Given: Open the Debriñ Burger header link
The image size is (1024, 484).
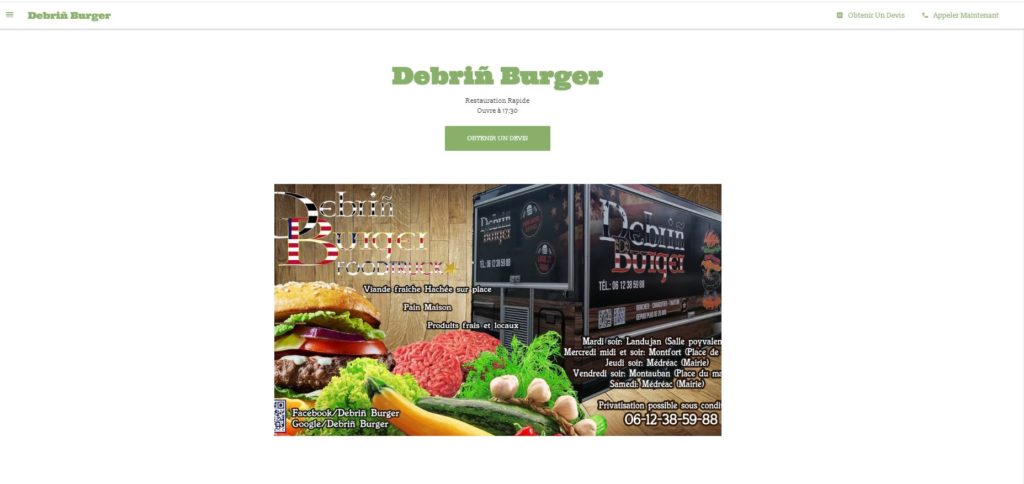Looking at the screenshot, I should (69, 16).
